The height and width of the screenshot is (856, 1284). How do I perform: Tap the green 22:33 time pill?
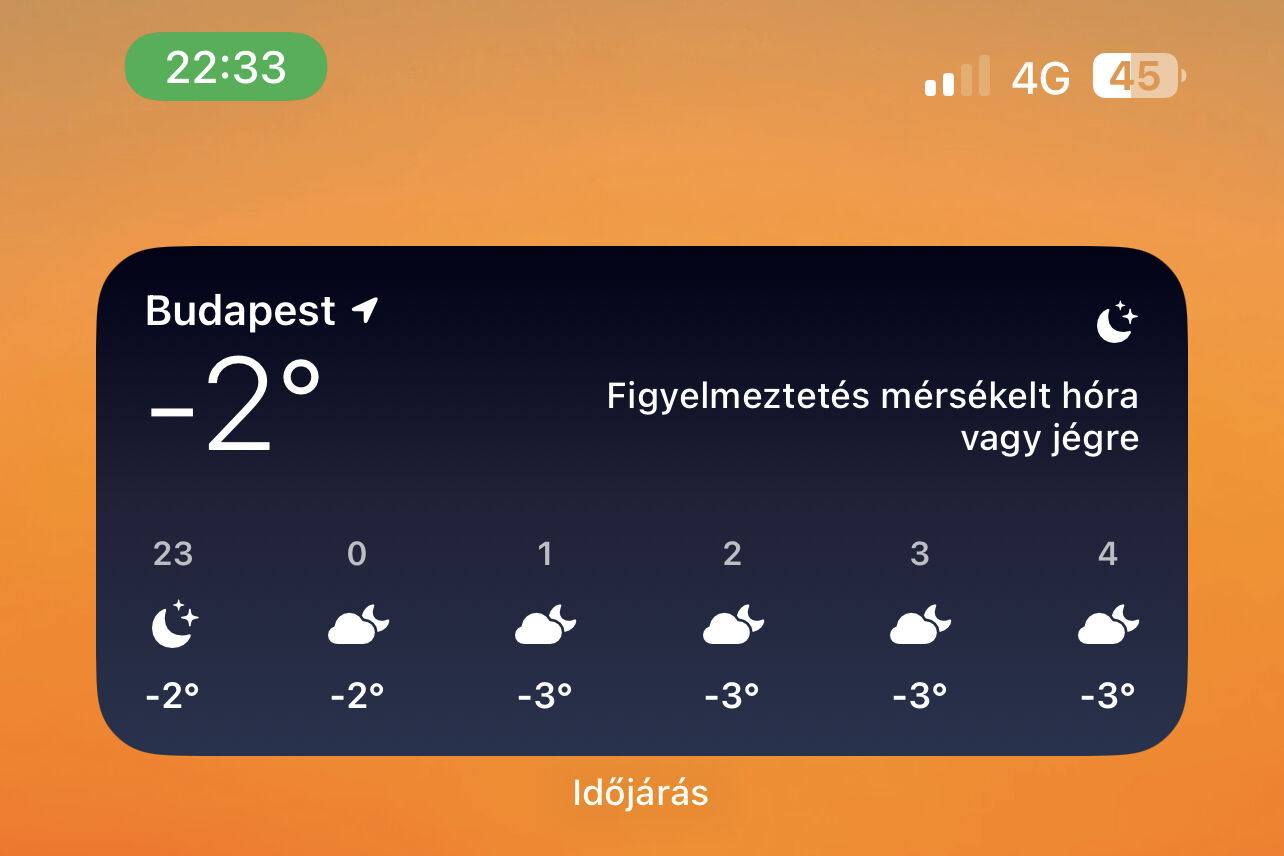(226, 67)
